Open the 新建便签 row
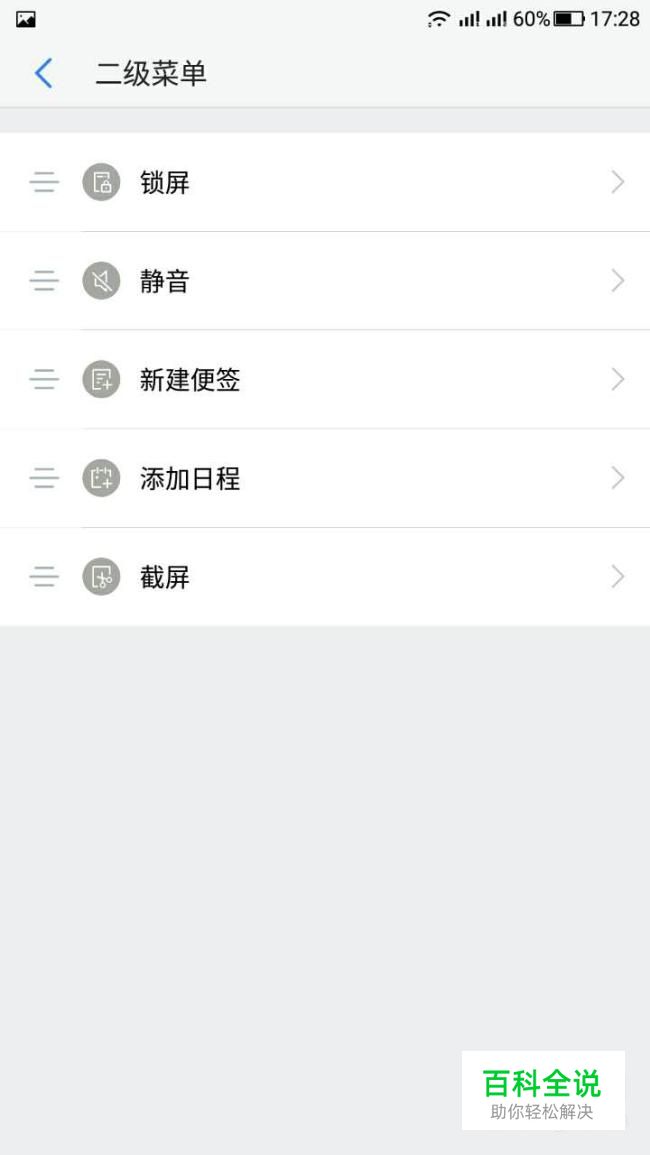 pyautogui.click(x=325, y=379)
